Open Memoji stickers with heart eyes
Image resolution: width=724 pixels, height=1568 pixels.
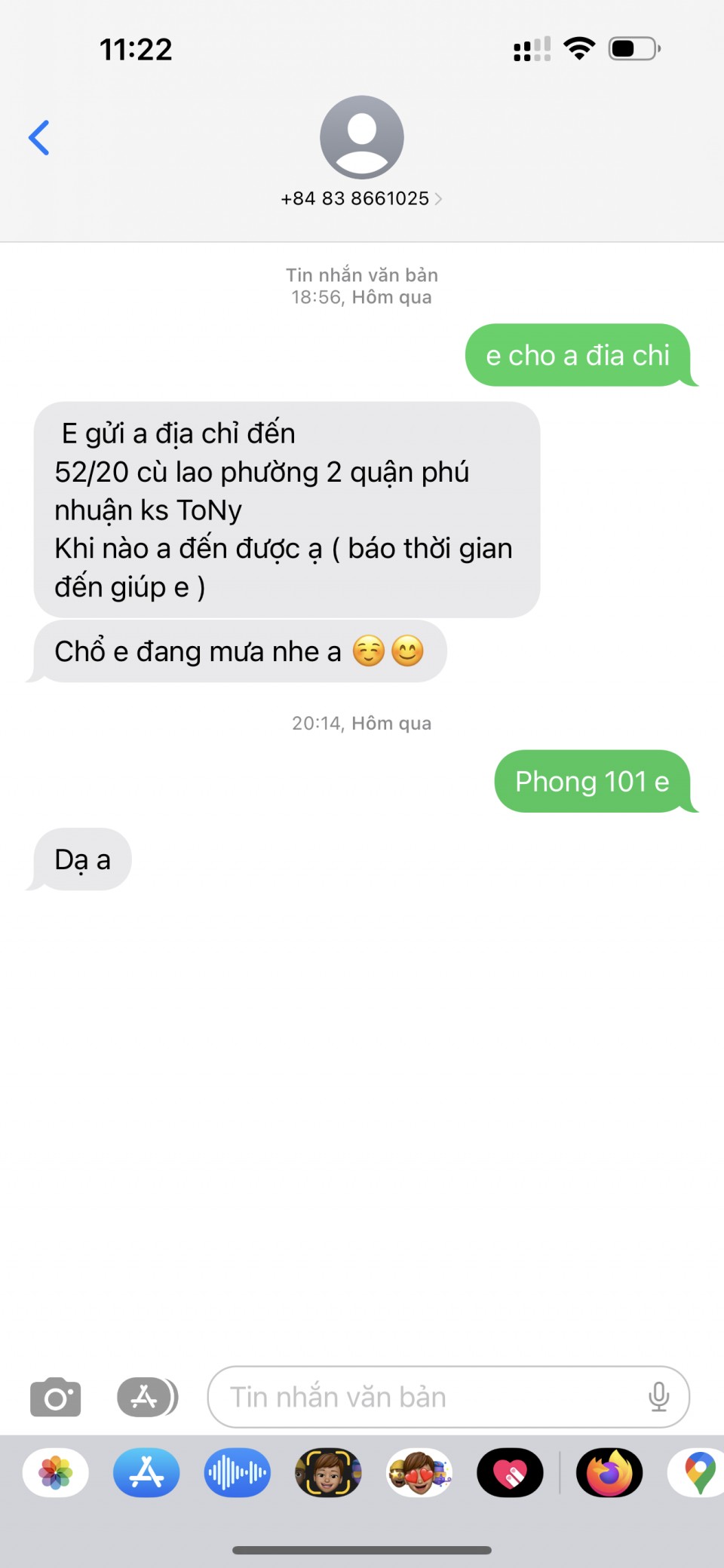coord(419,1472)
